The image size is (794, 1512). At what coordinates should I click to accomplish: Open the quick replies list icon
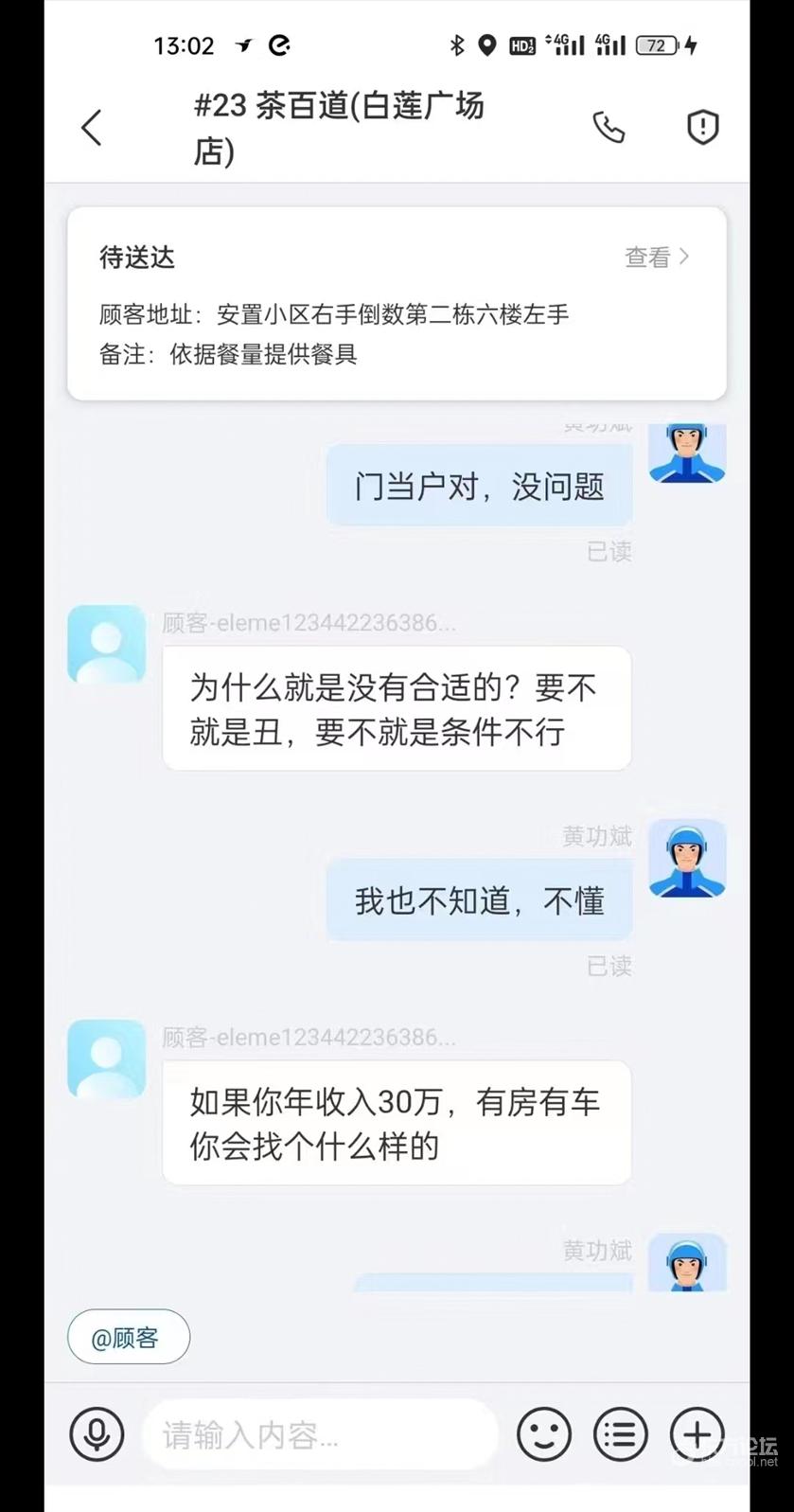pos(621,1433)
